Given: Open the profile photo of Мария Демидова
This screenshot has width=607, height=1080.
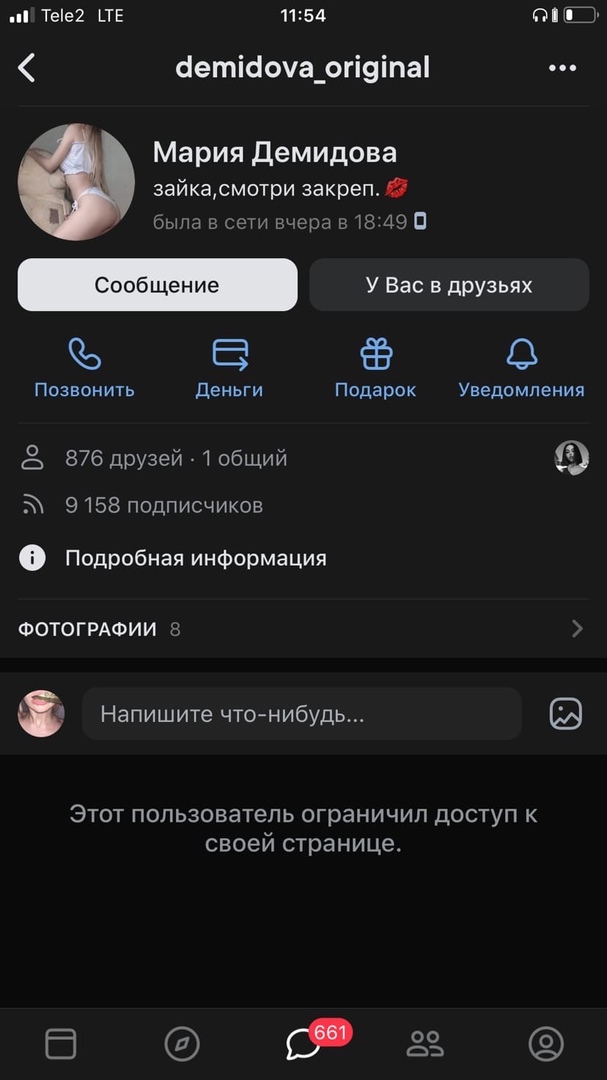Looking at the screenshot, I should [76, 182].
